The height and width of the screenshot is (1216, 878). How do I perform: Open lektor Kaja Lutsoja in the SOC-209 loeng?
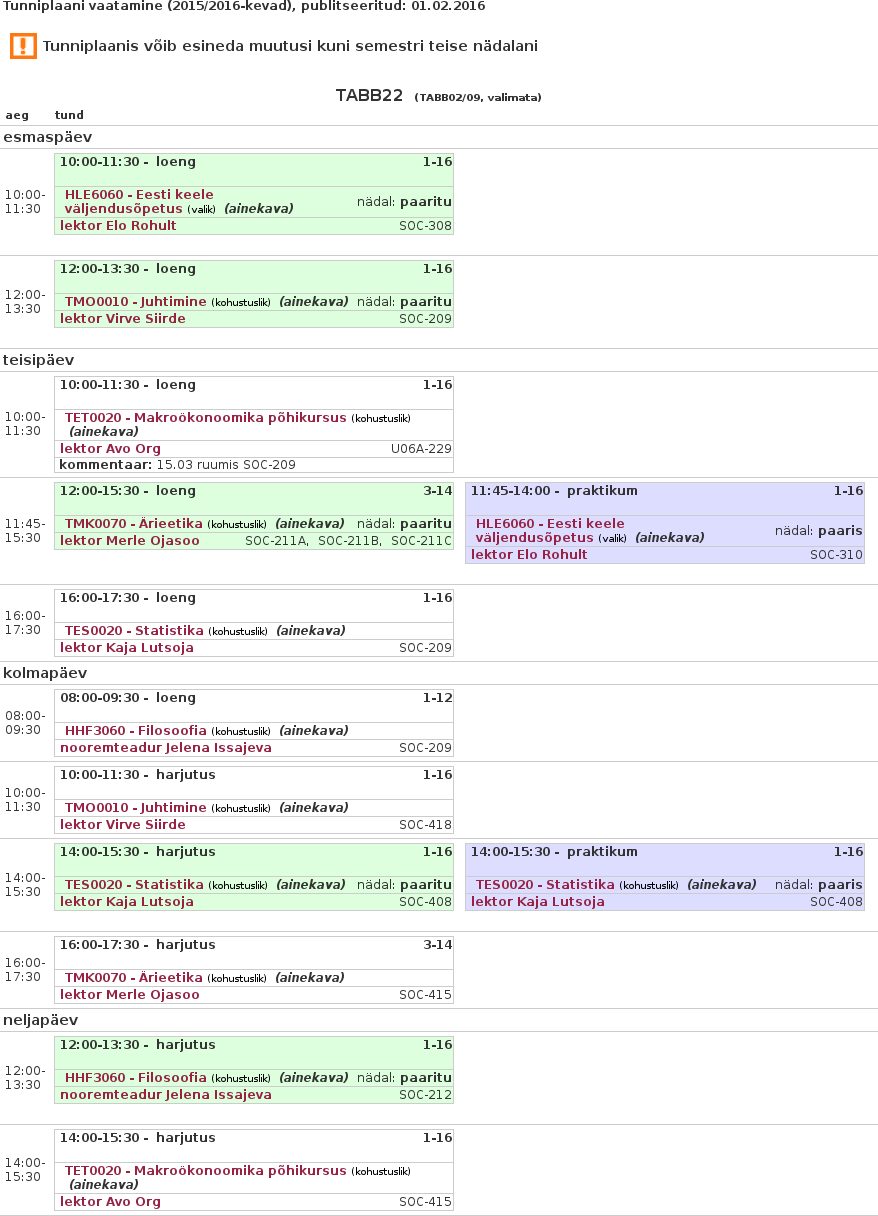[x=126, y=648]
